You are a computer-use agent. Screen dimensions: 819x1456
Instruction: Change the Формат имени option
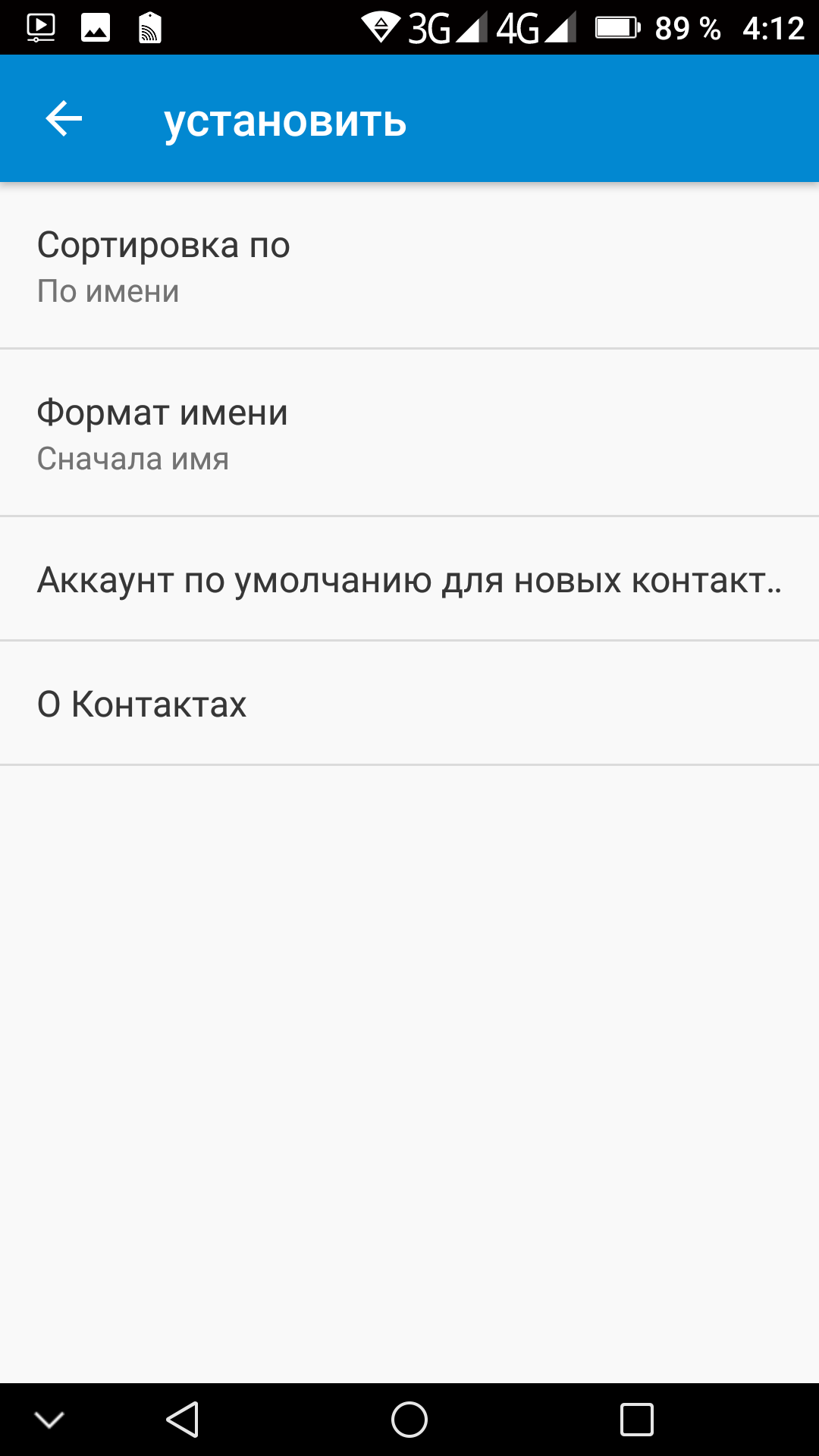click(x=409, y=434)
